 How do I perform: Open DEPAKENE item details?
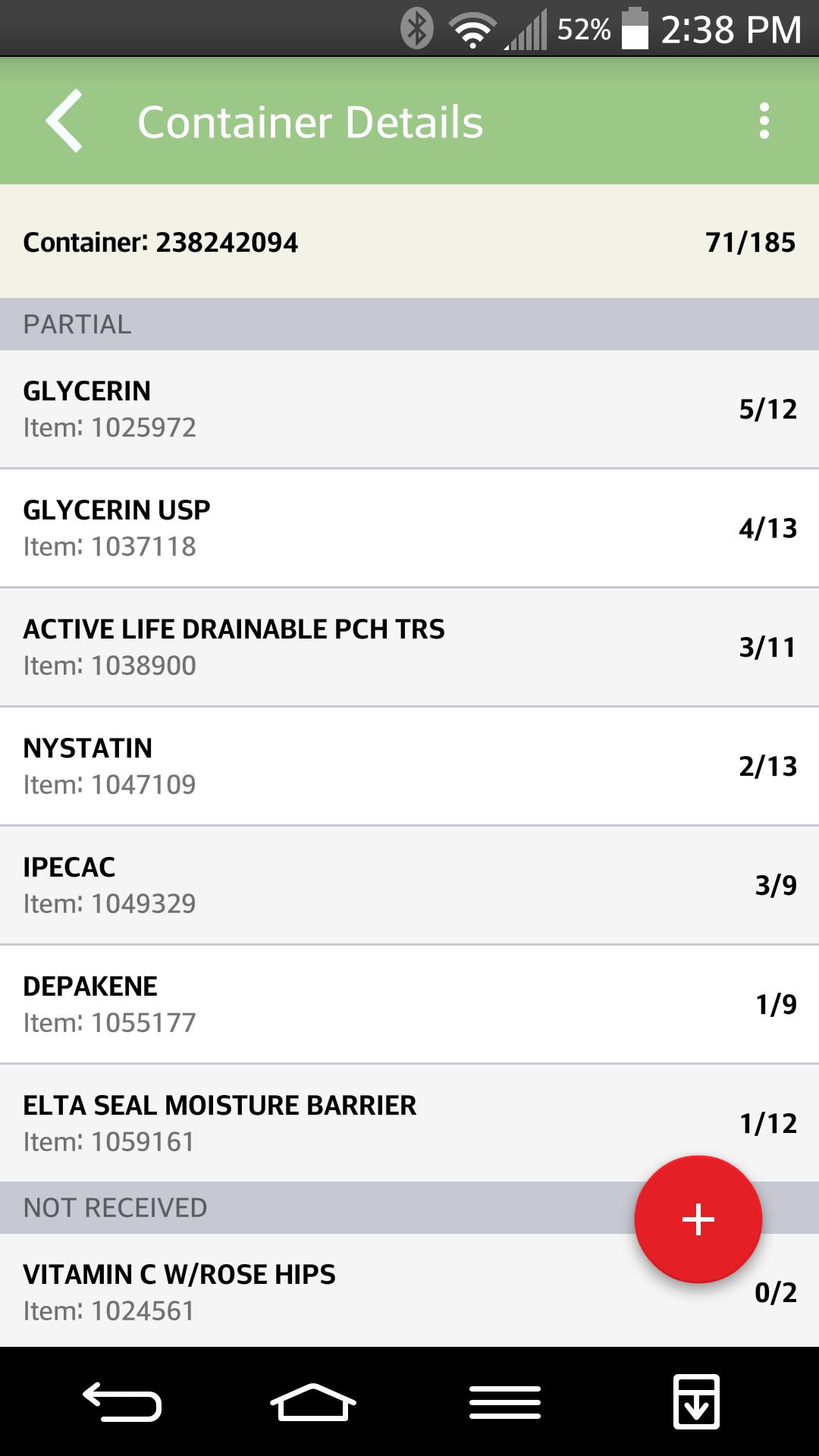tap(409, 1004)
